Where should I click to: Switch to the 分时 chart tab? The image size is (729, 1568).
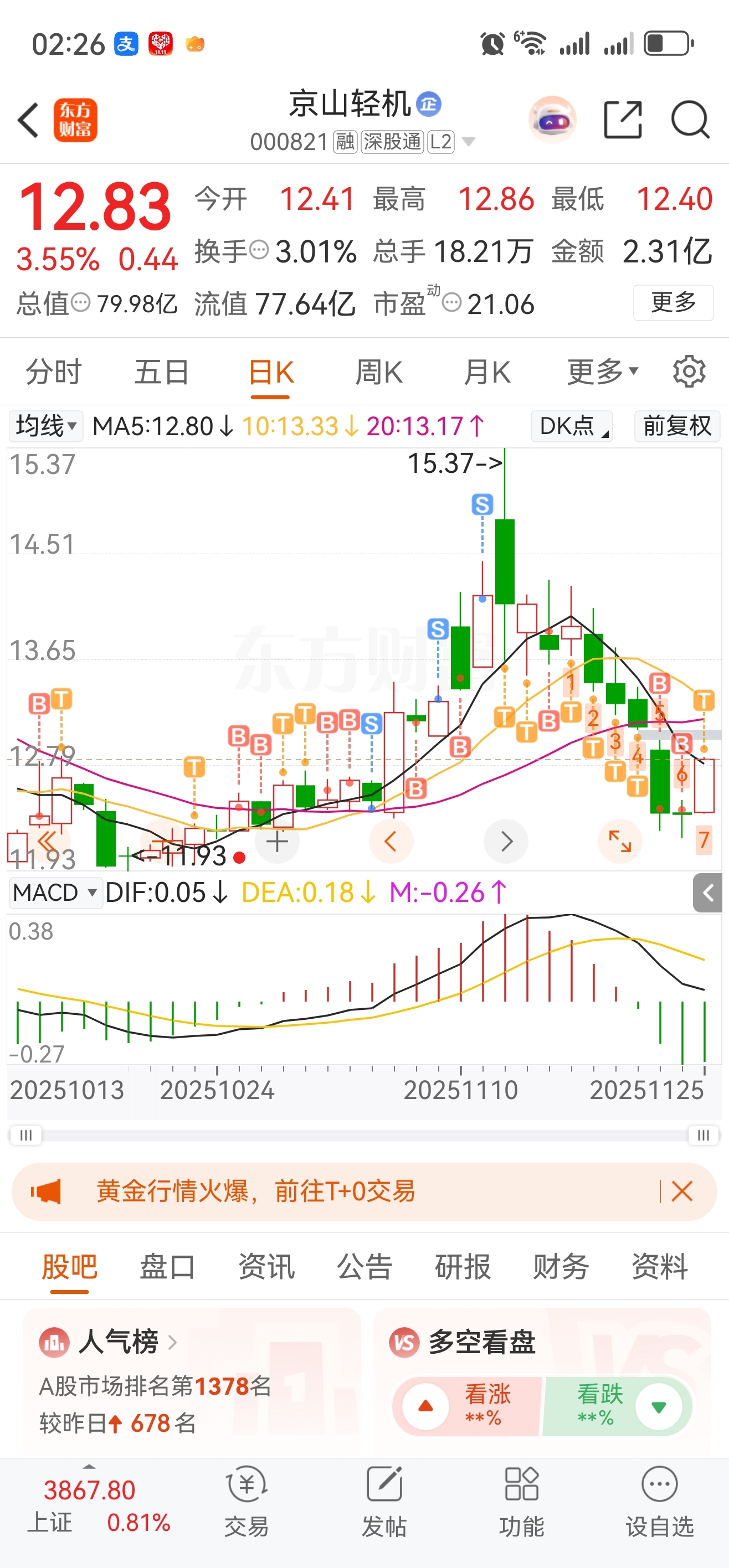point(54,372)
